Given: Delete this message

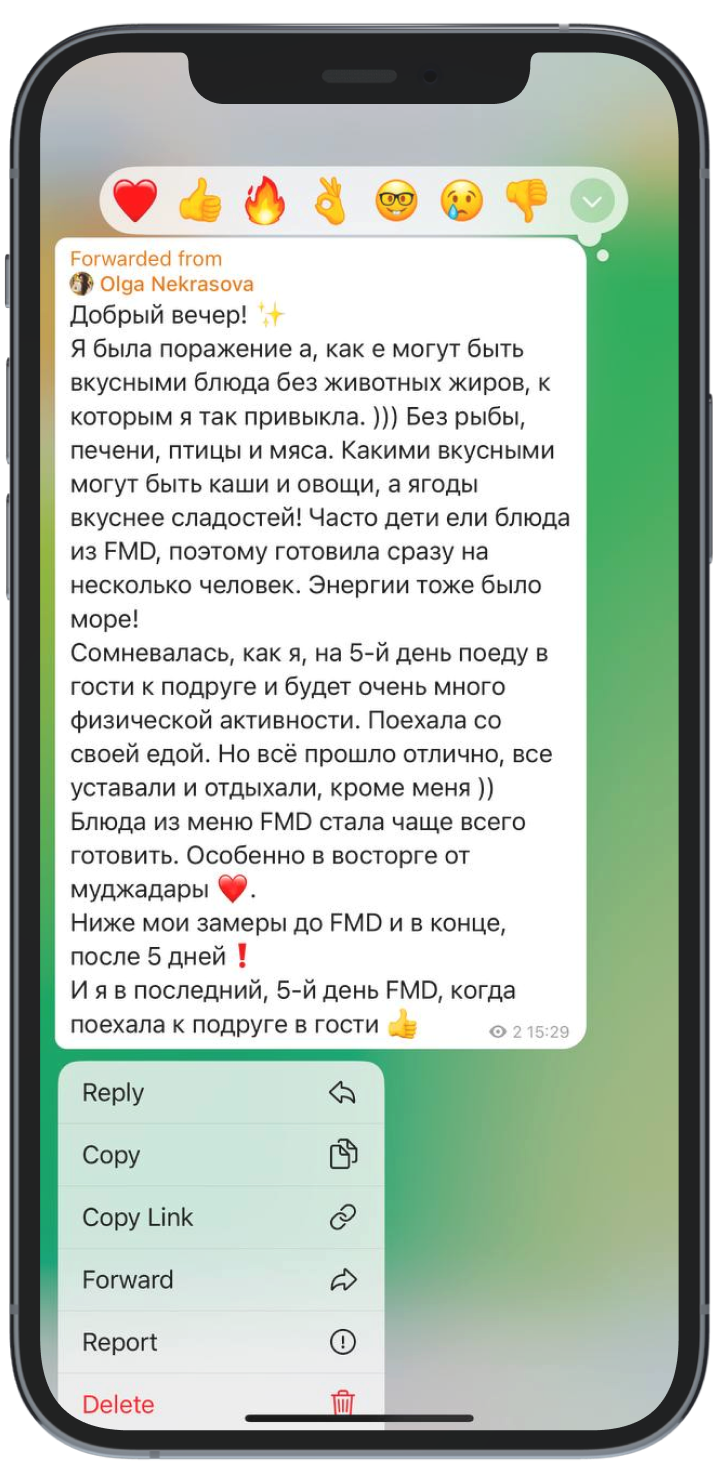Looking at the screenshot, I should pyautogui.click(x=220, y=1402).
